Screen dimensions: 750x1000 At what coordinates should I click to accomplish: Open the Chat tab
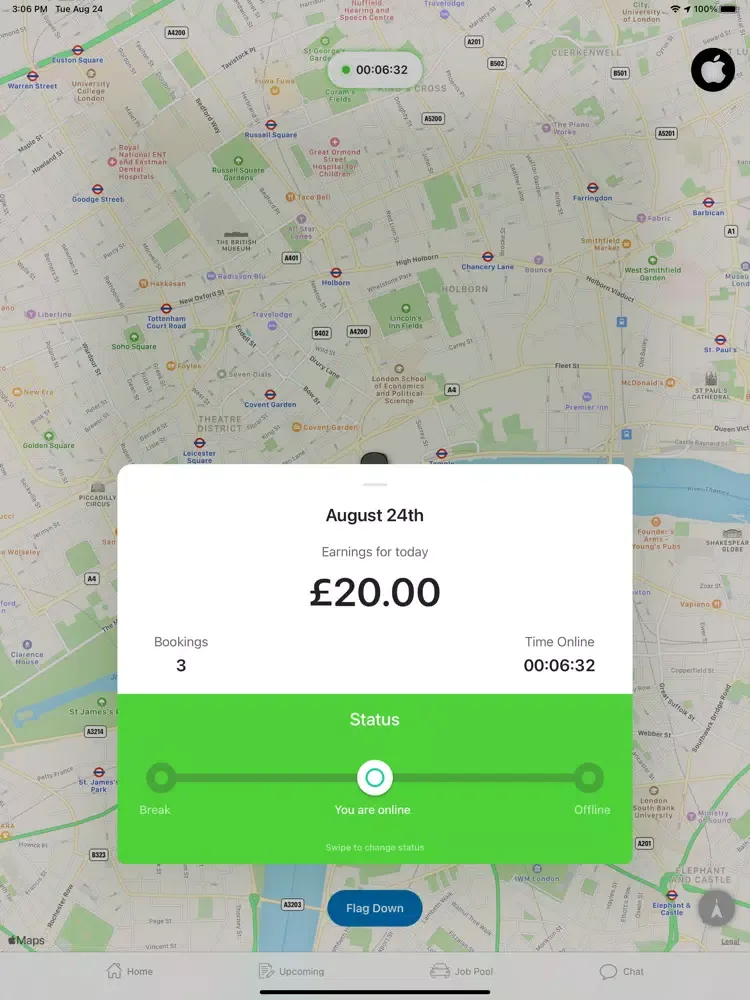622,971
